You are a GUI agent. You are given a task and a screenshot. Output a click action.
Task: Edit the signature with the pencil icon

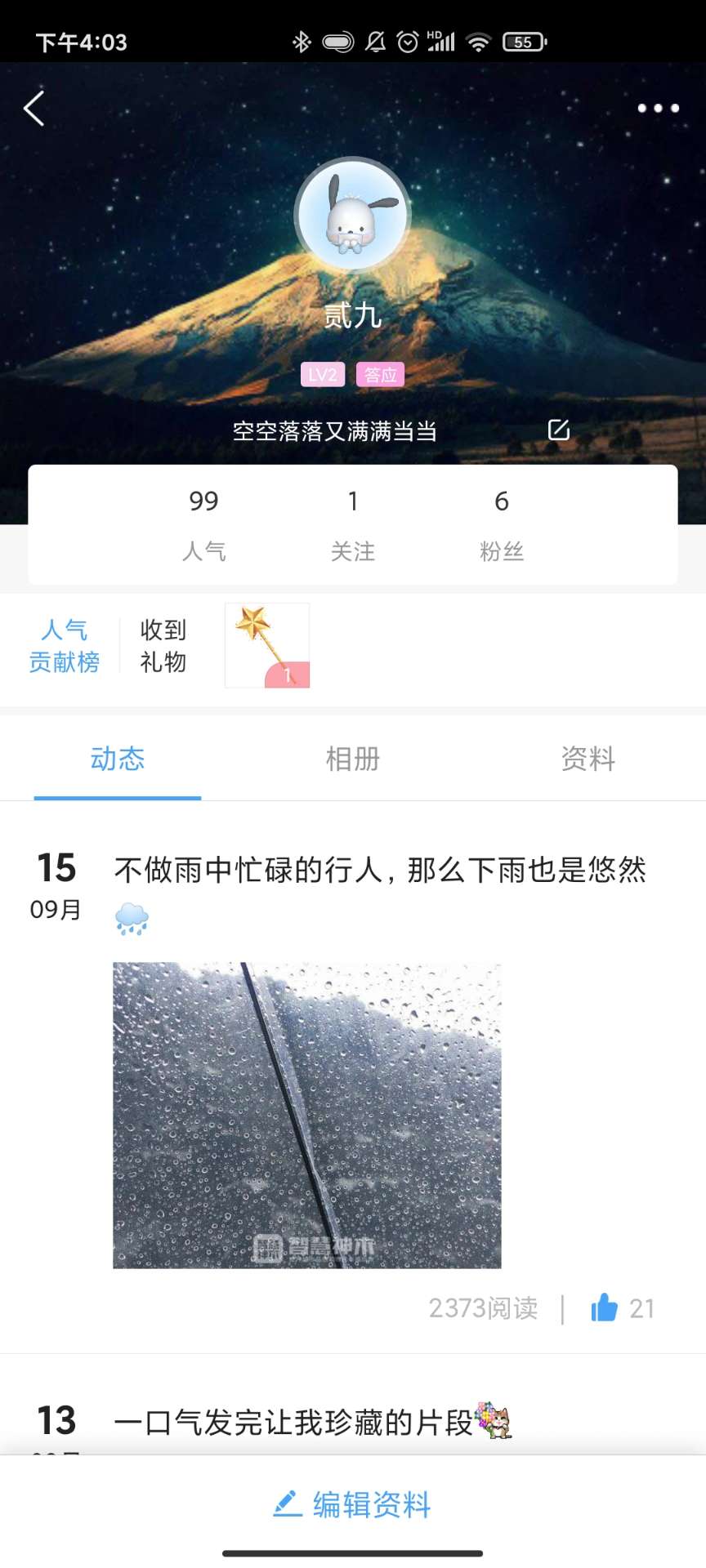559,430
